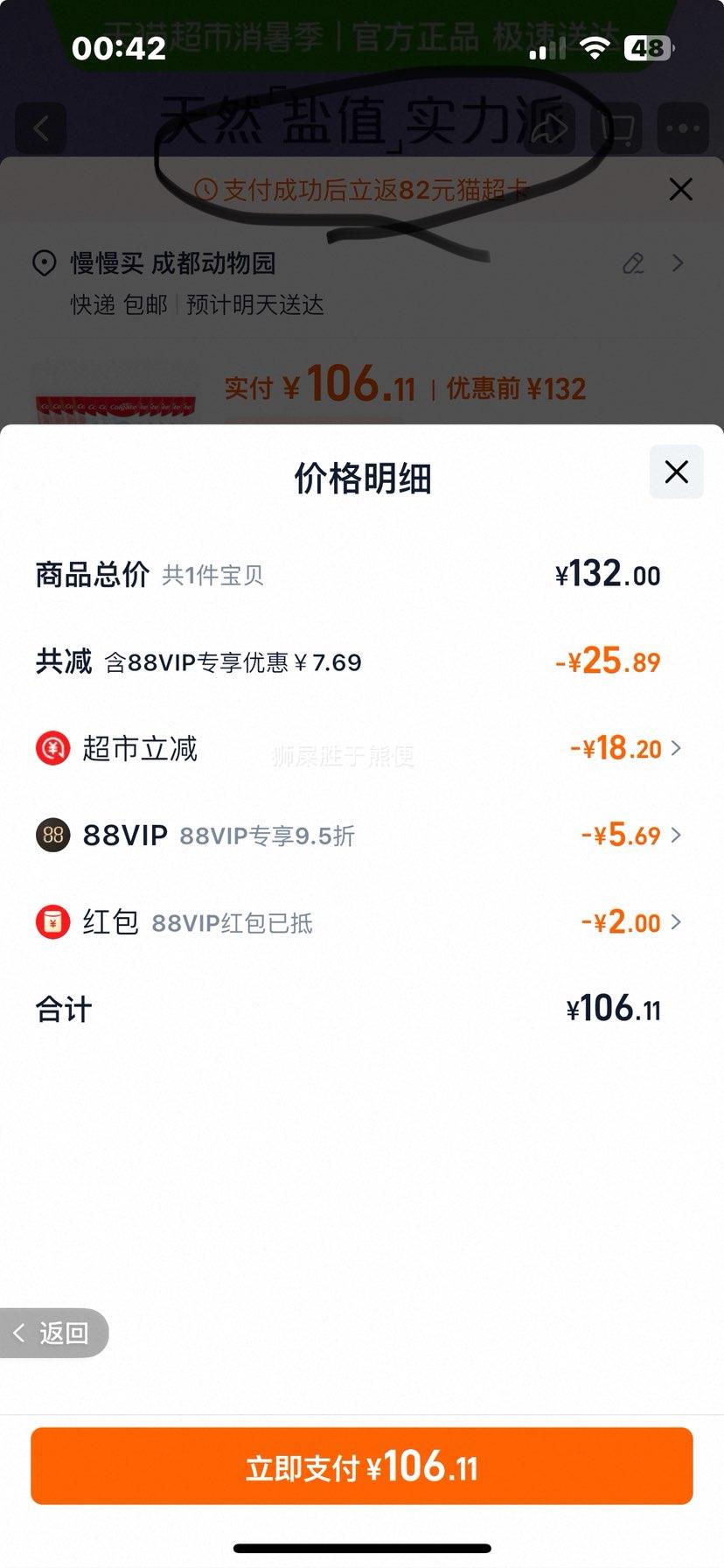Edit the 慢慢买 成都动物园 delivery address
The image size is (724, 1568).
click(633, 263)
